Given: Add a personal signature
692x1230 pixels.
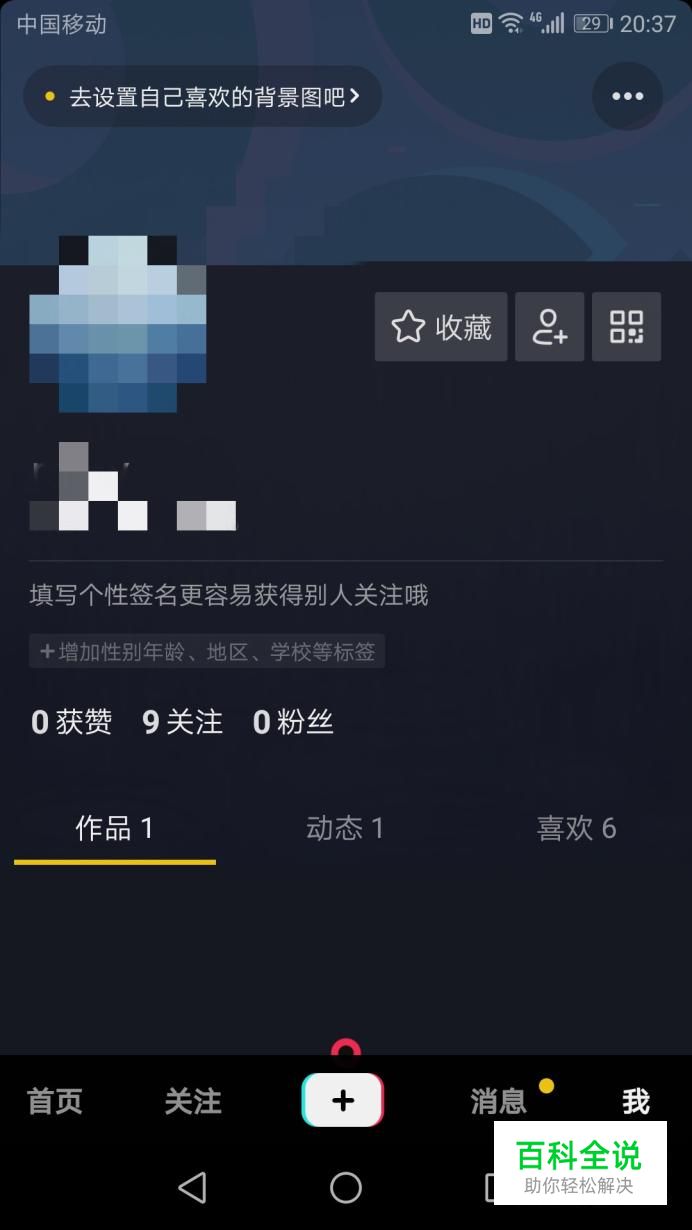Looking at the screenshot, I should click(229, 596).
